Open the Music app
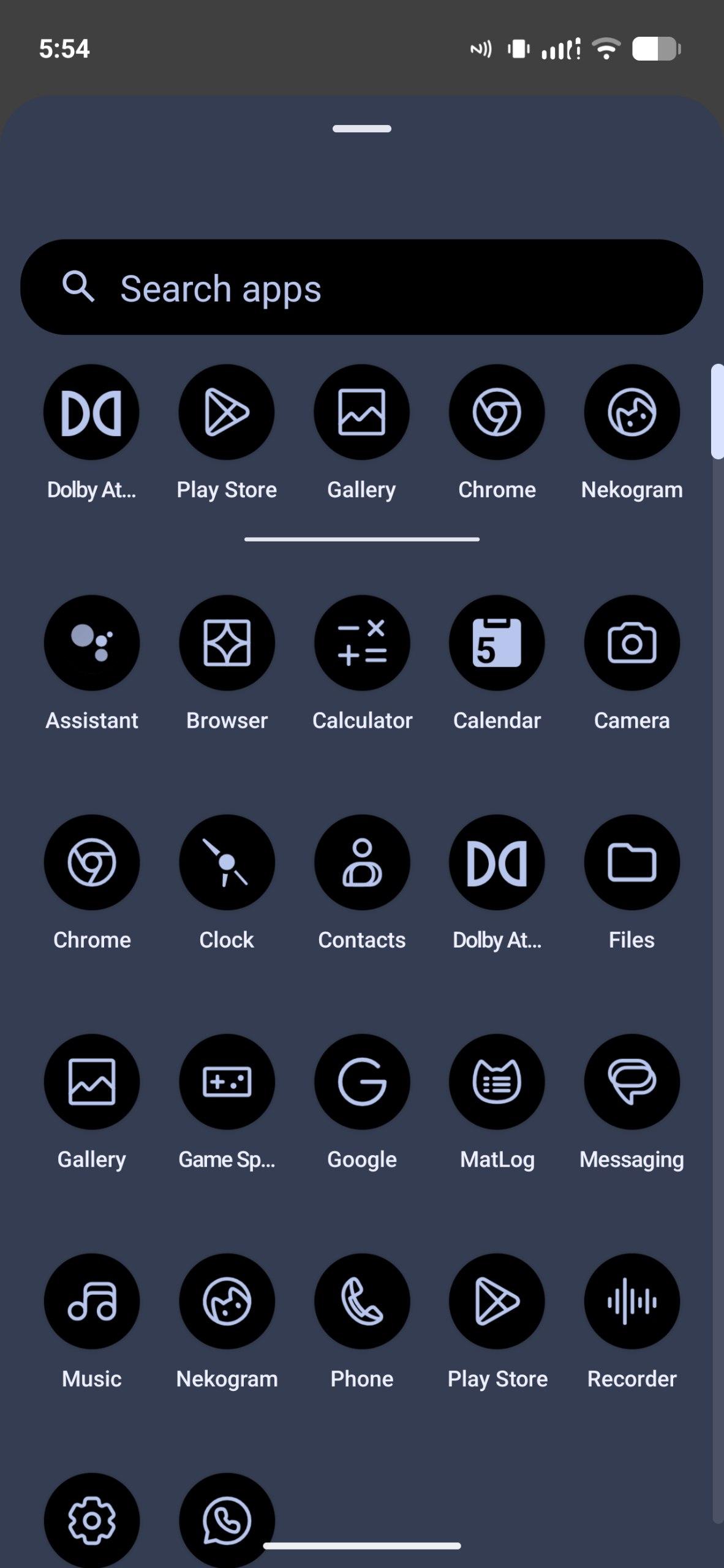 (x=92, y=1302)
